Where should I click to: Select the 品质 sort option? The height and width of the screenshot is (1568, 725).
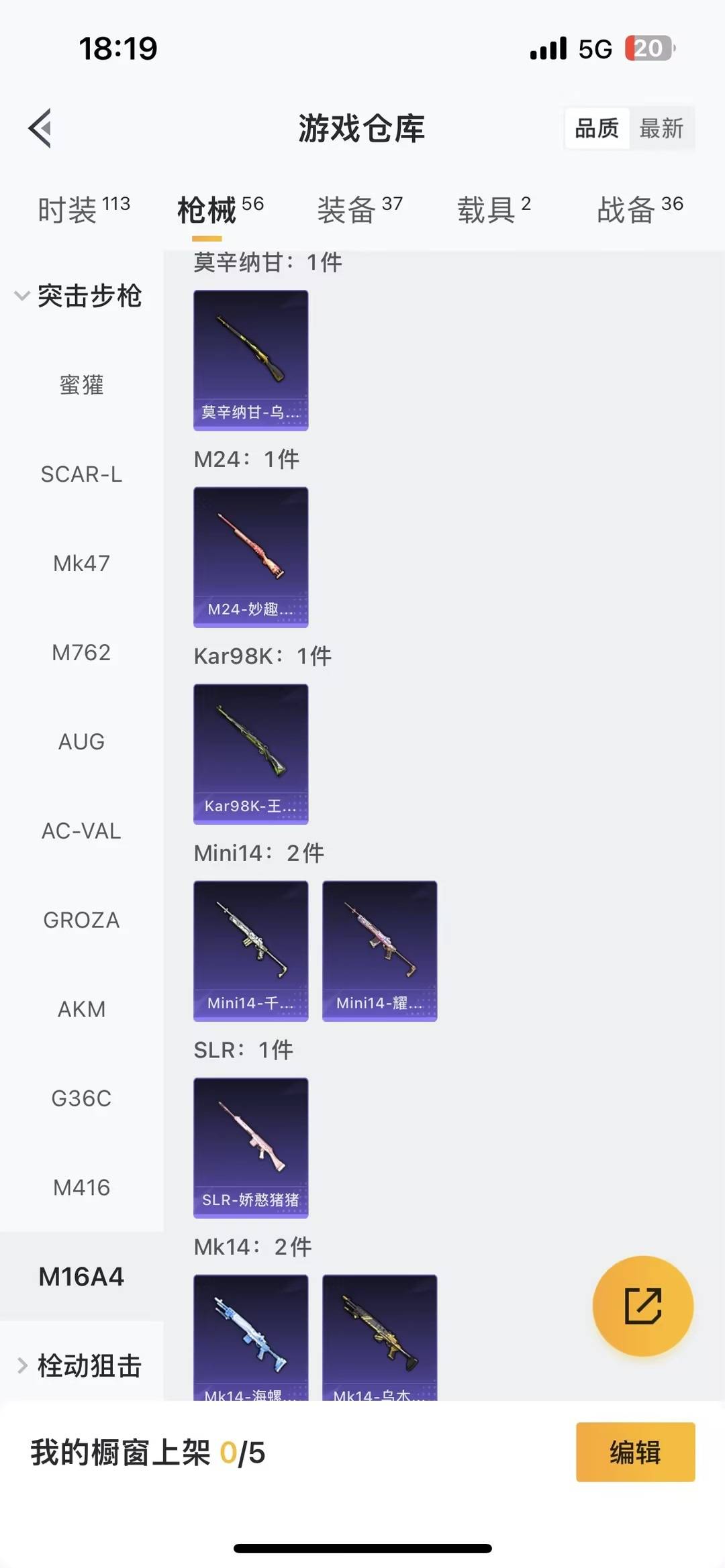[596, 128]
